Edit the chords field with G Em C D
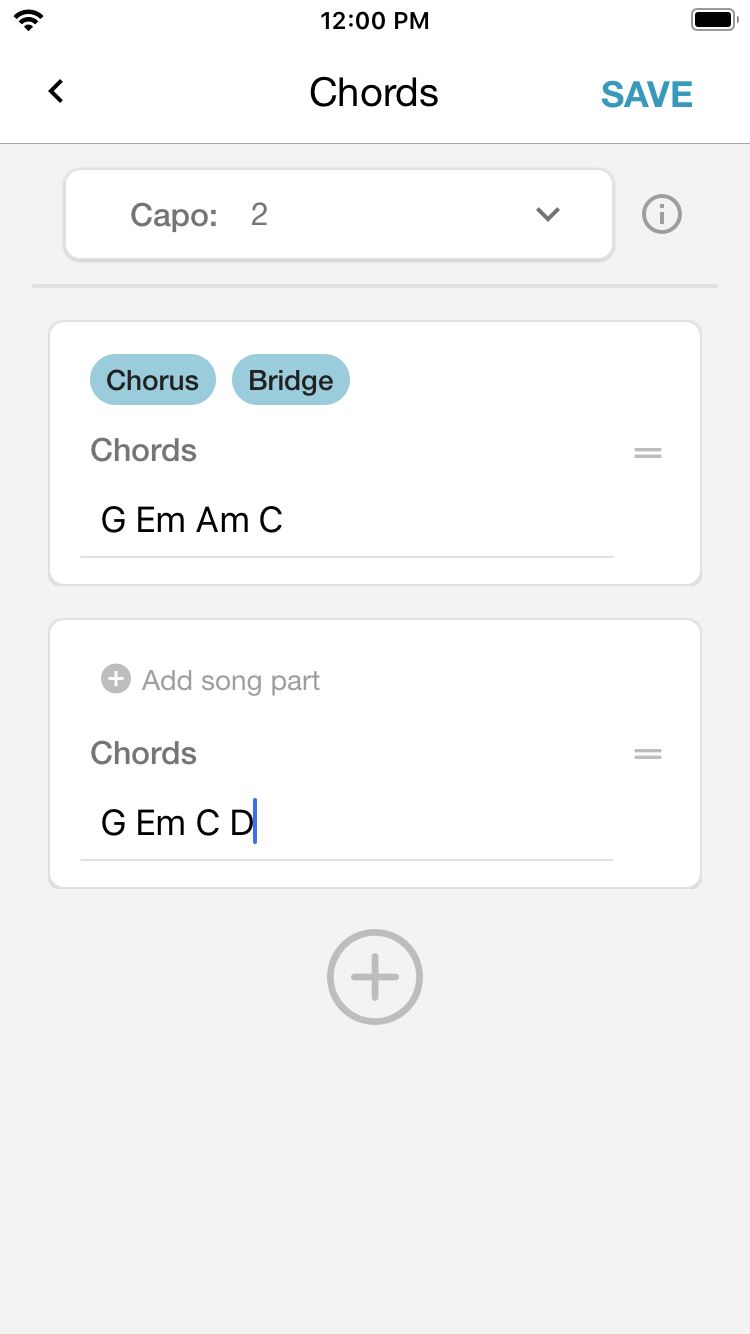 click(347, 824)
